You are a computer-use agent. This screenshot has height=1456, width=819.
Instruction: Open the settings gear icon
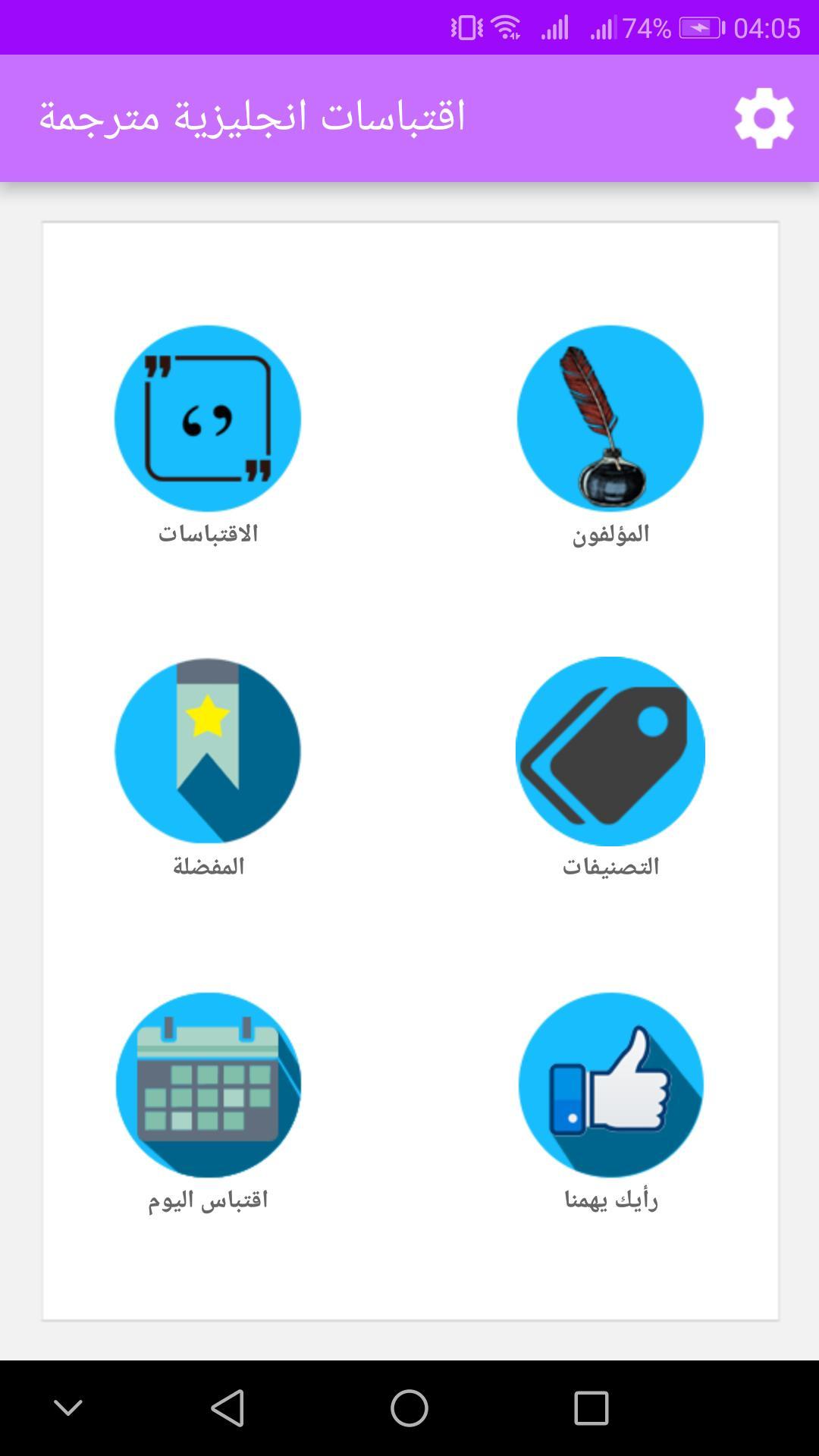764,118
